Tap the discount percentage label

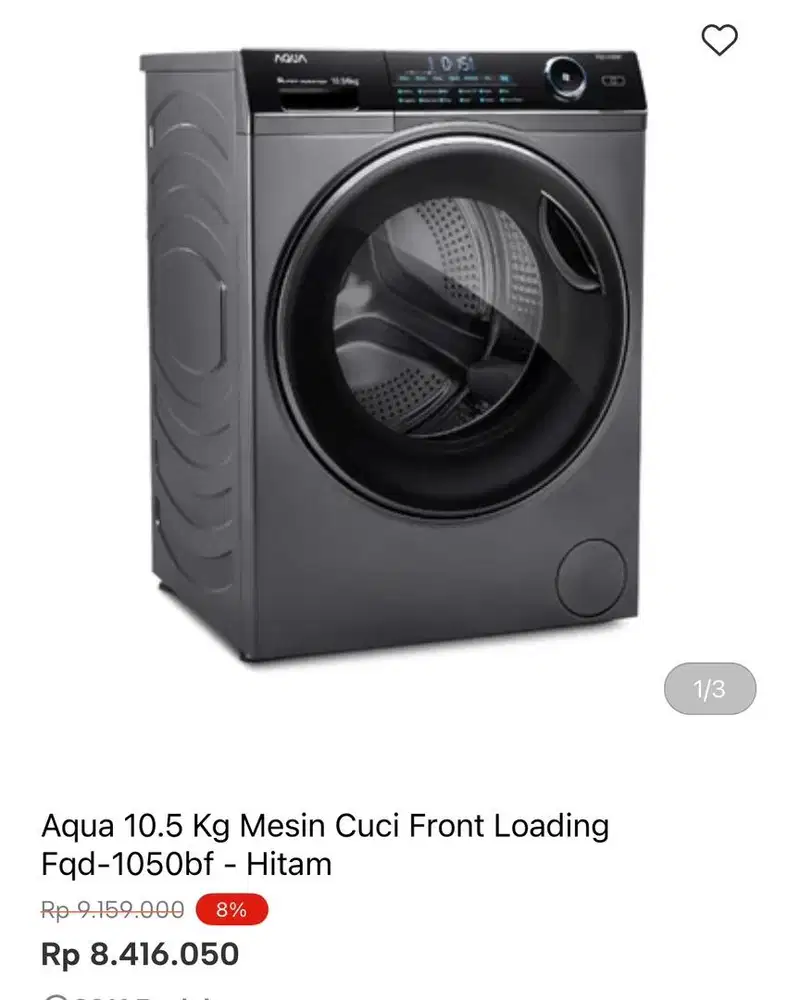coord(231,911)
